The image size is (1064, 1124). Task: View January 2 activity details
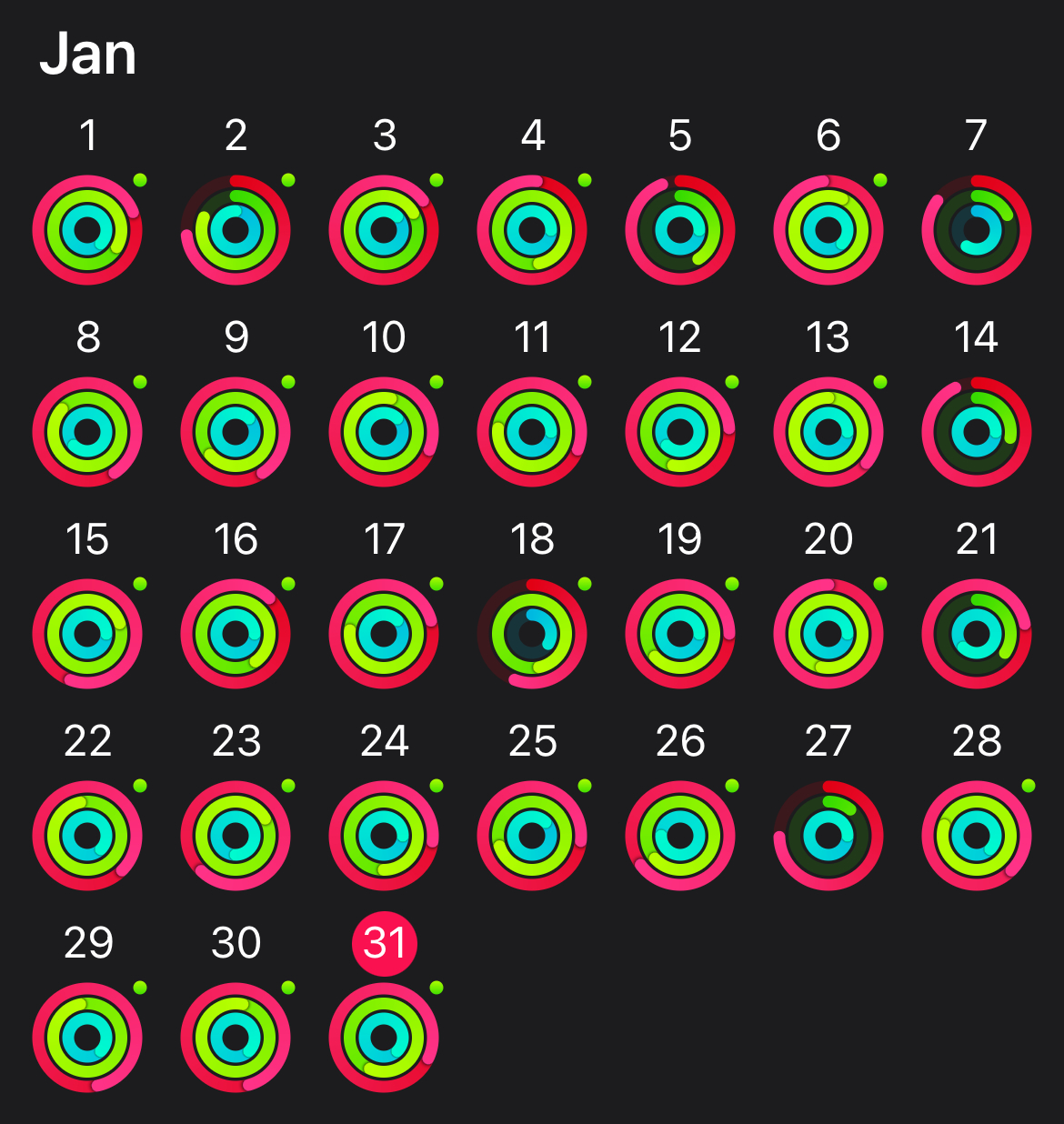click(236, 230)
